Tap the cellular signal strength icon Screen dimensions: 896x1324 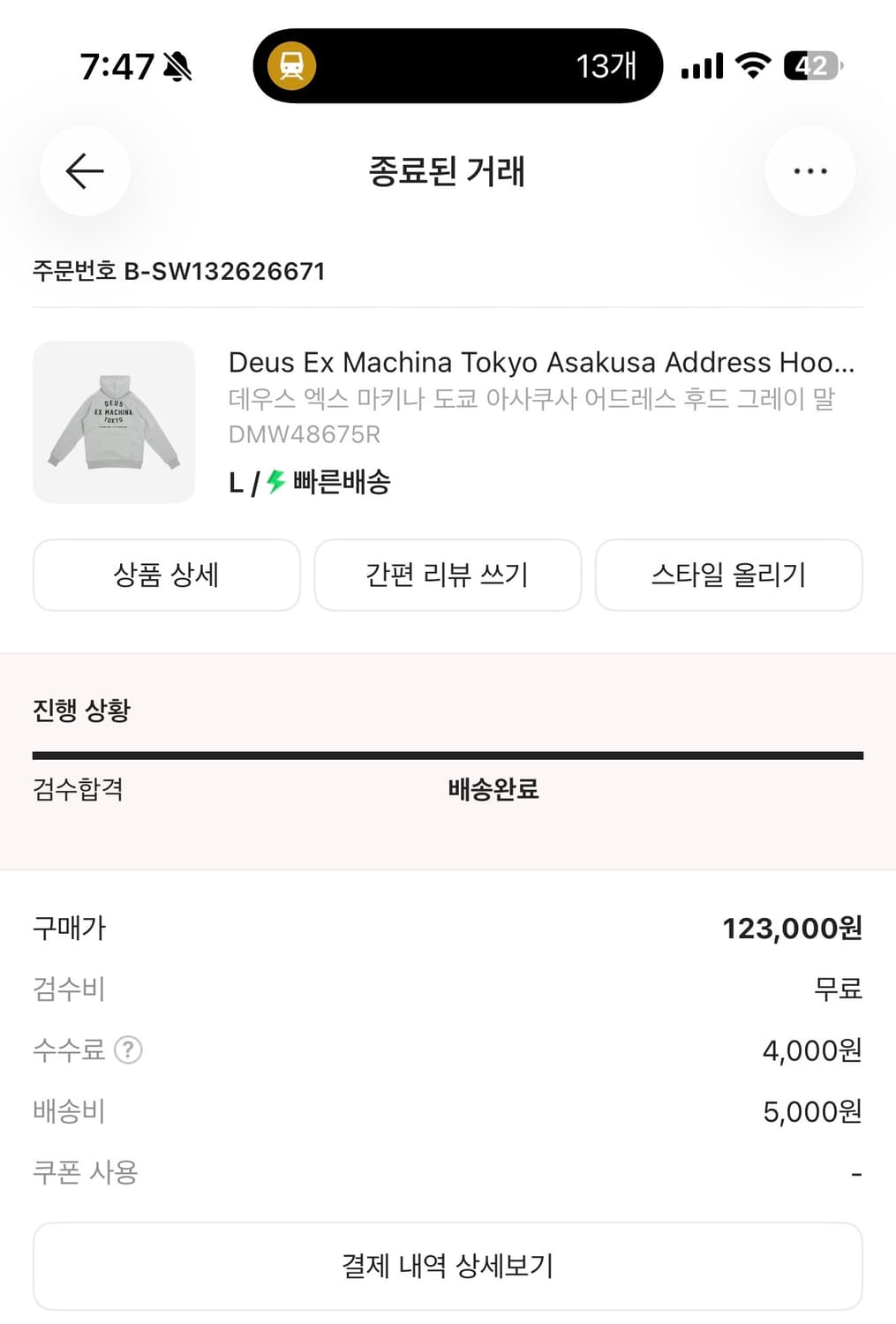pyautogui.click(x=702, y=65)
